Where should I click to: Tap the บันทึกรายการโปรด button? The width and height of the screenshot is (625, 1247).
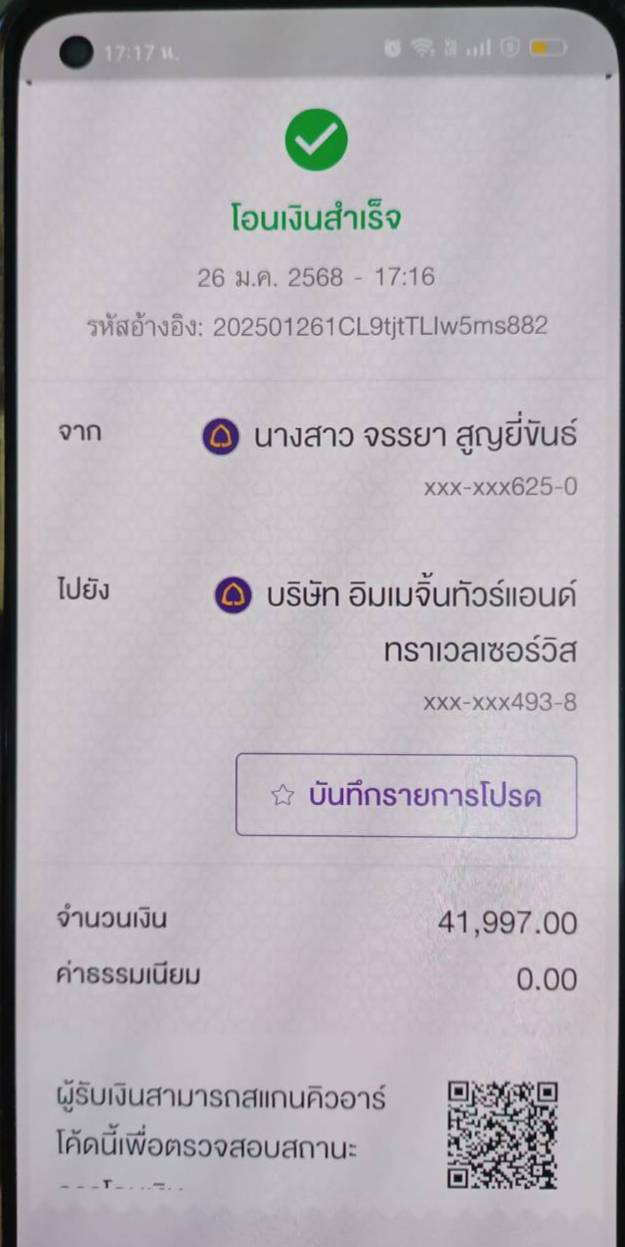click(x=406, y=796)
